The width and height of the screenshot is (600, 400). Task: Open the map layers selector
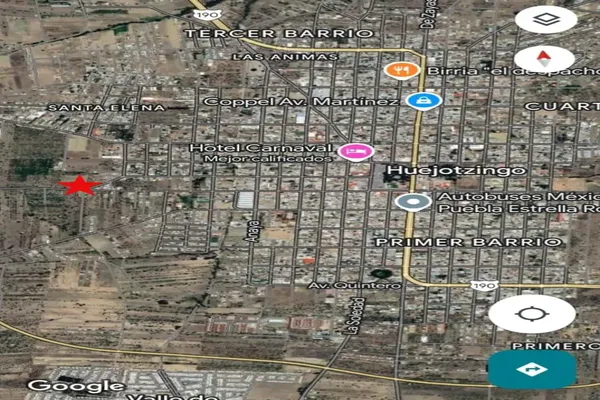pyautogui.click(x=546, y=19)
